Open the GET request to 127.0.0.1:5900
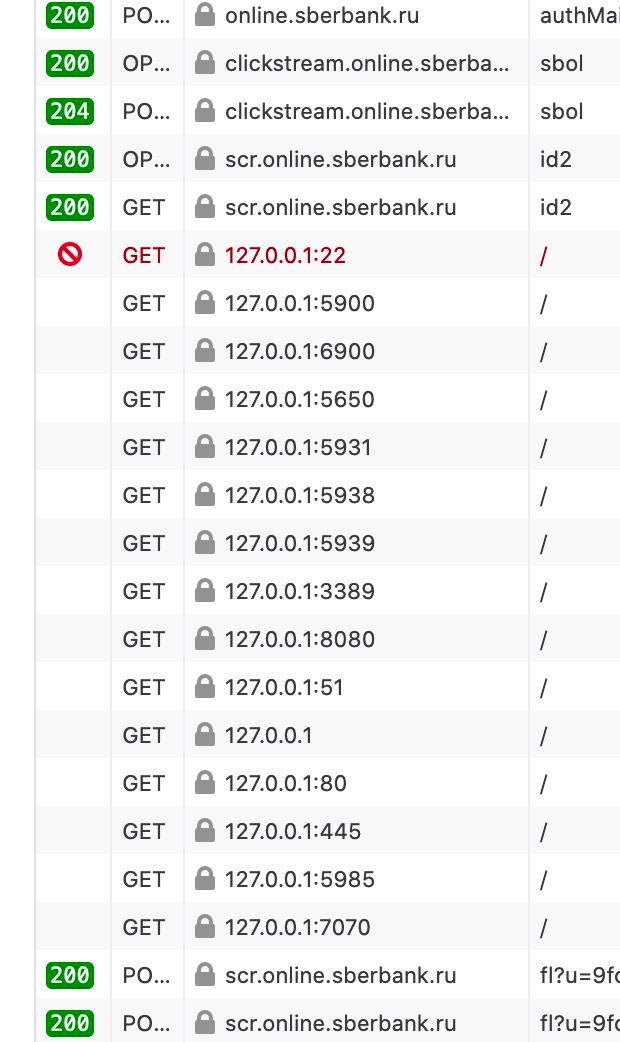Image resolution: width=620 pixels, height=1042 pixels. 328,302
